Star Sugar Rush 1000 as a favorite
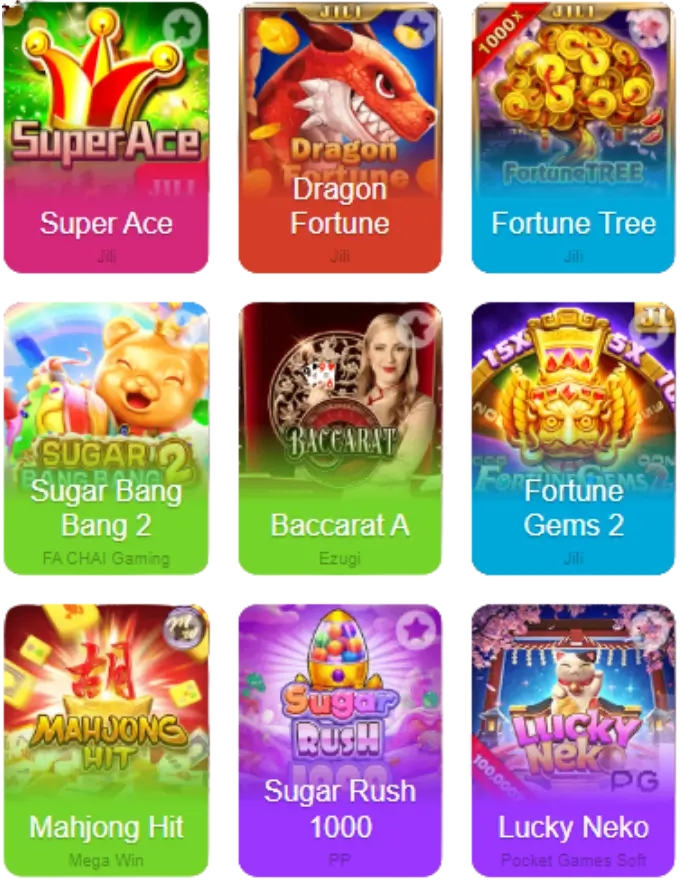680x880 pixels. pos(415,629)
